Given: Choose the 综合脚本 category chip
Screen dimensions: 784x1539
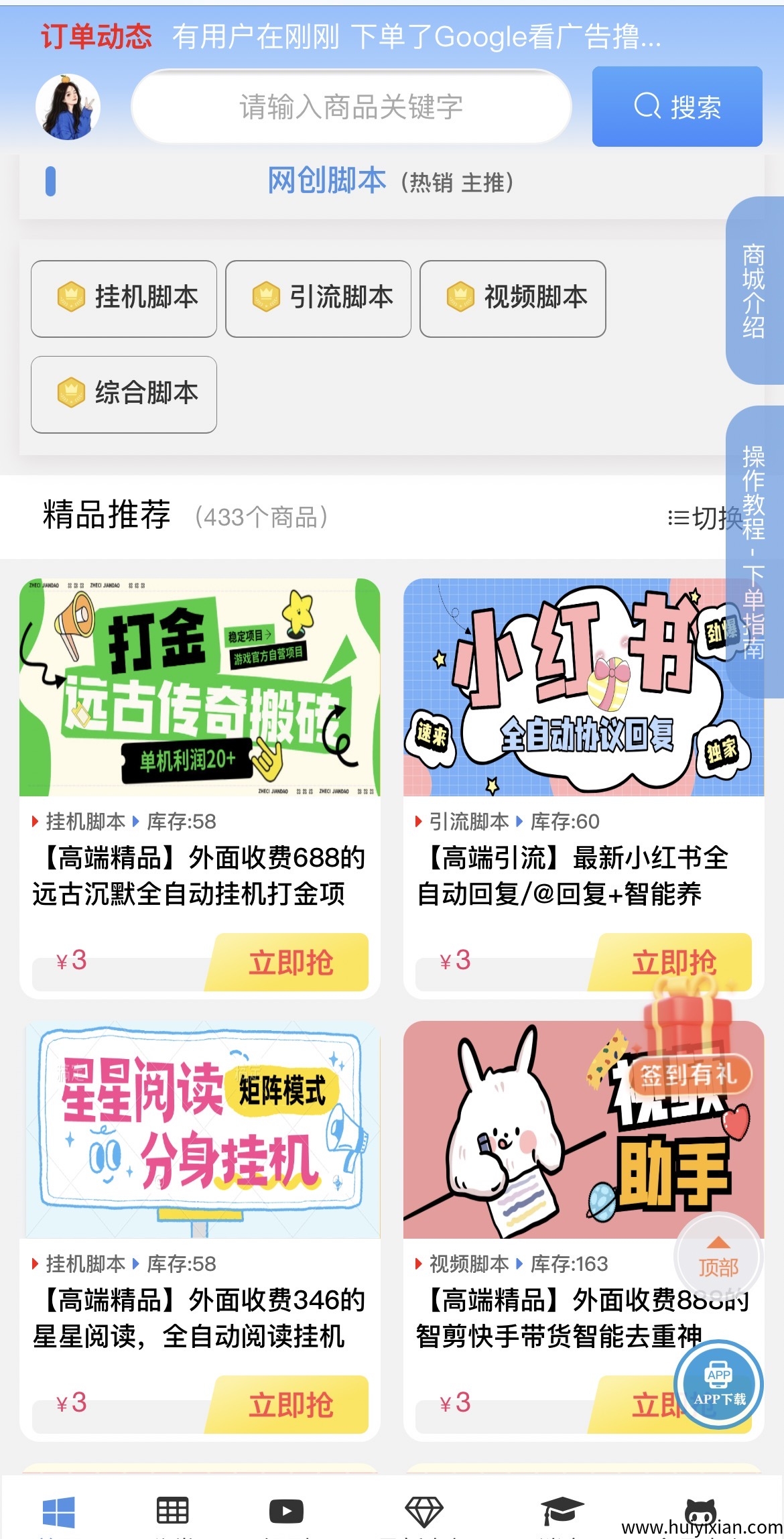Looking at the screenshot, I should coord(124,394).
